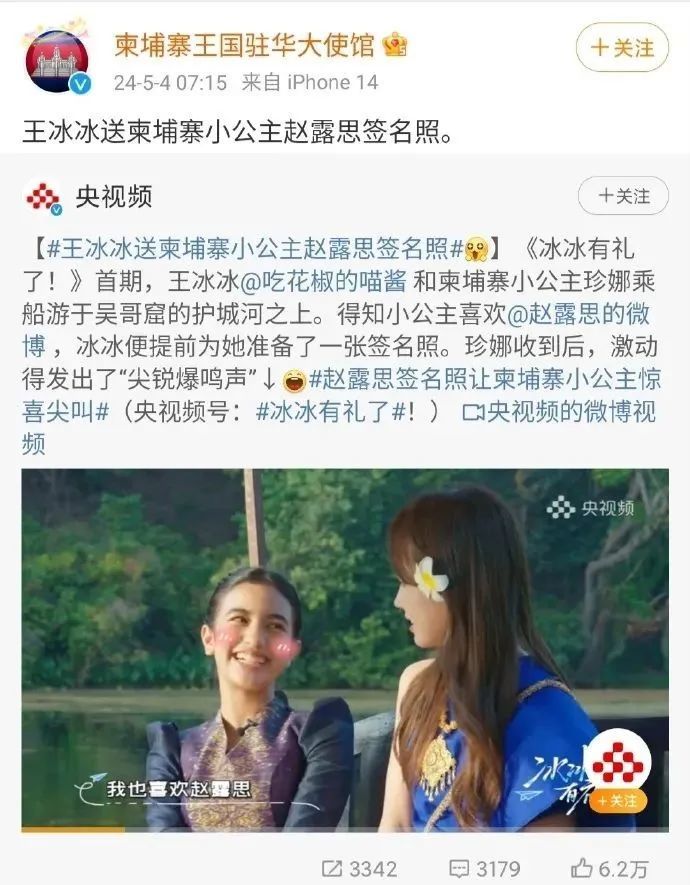Tap the 关注 badge on video corner
The image size is (690, 885).
(617, 801)
